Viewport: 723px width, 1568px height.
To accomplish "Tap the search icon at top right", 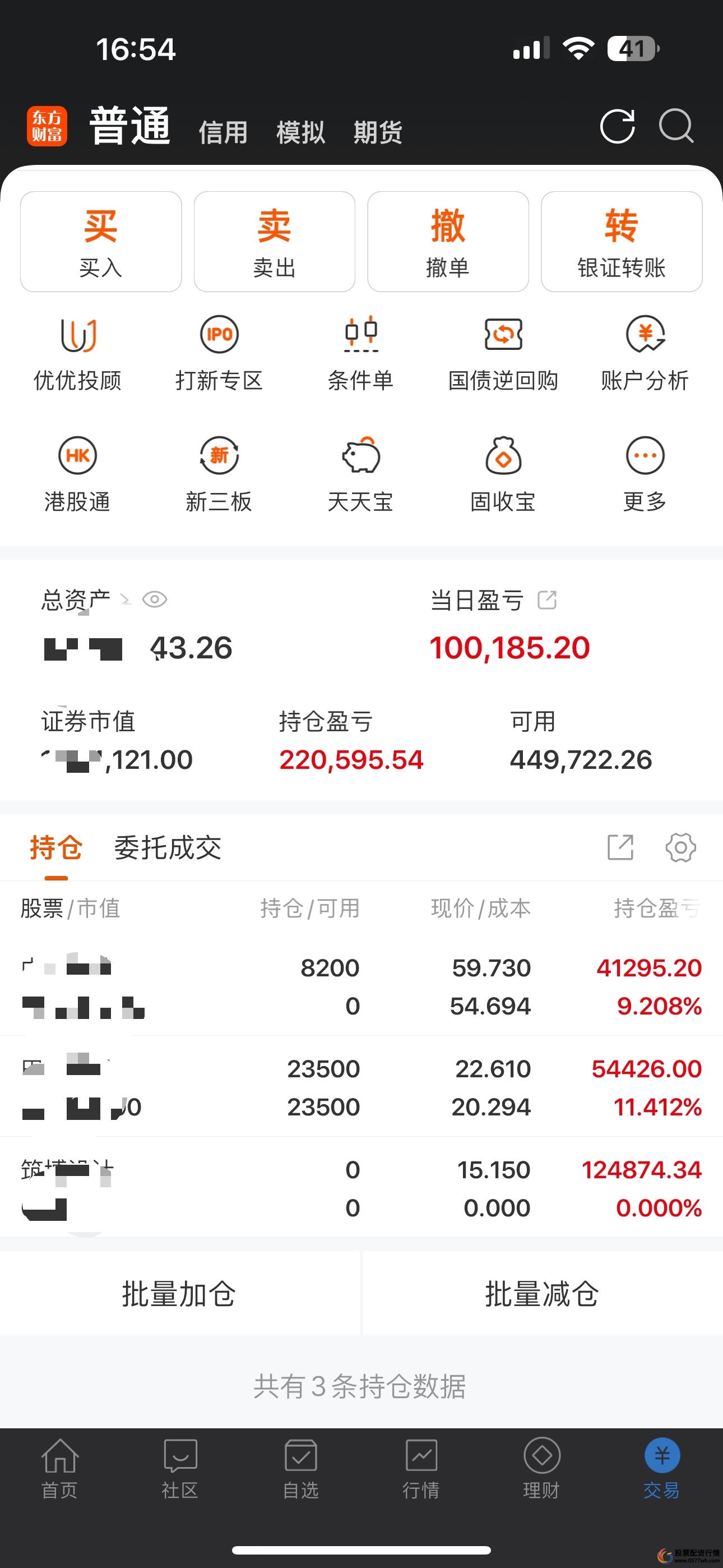I will coord(676,127).
